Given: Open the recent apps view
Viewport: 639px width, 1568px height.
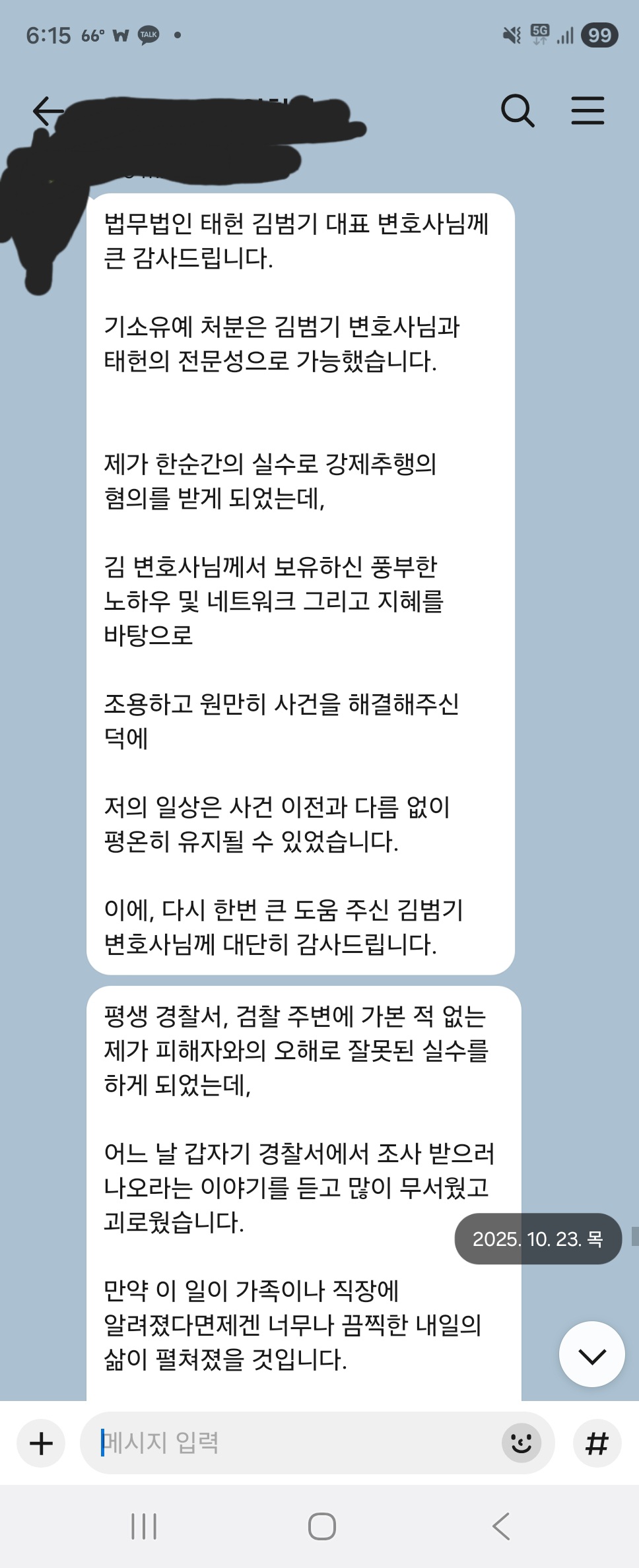Looking at the screenshot, I should pyautogui.click(x=144, y=1526).
